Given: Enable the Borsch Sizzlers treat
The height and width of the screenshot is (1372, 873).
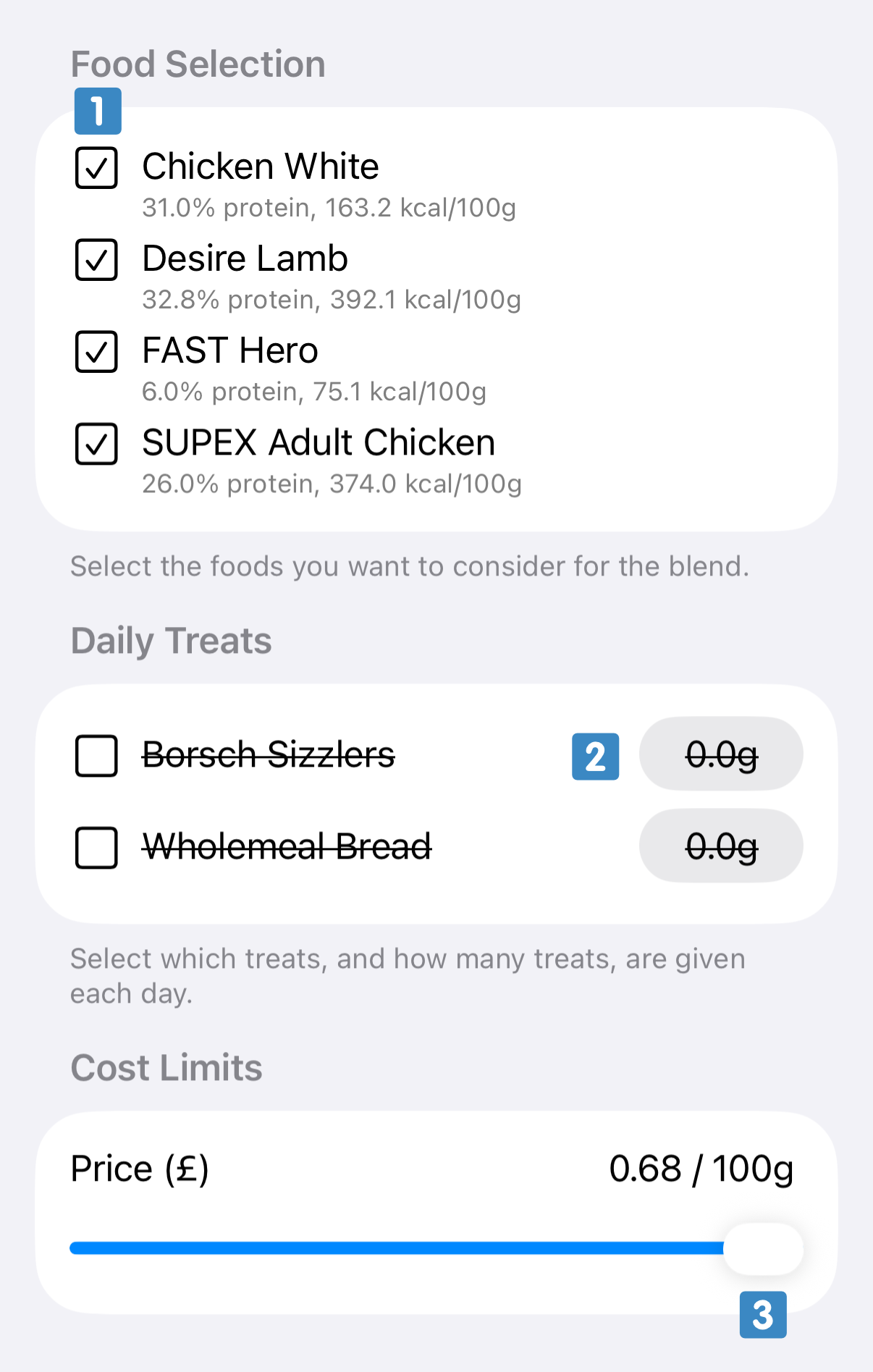Looking at the screenshot, I should coord(96,757).
